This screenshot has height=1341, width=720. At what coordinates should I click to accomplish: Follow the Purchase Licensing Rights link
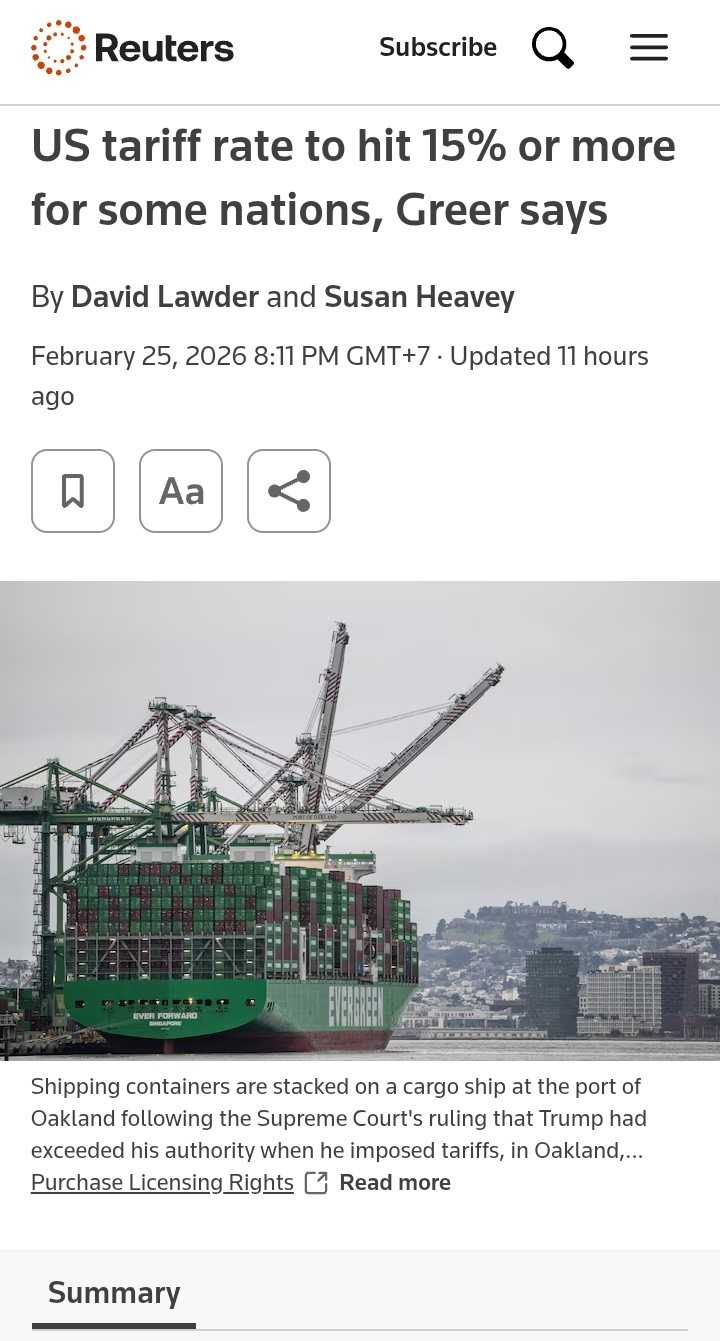163,1182
